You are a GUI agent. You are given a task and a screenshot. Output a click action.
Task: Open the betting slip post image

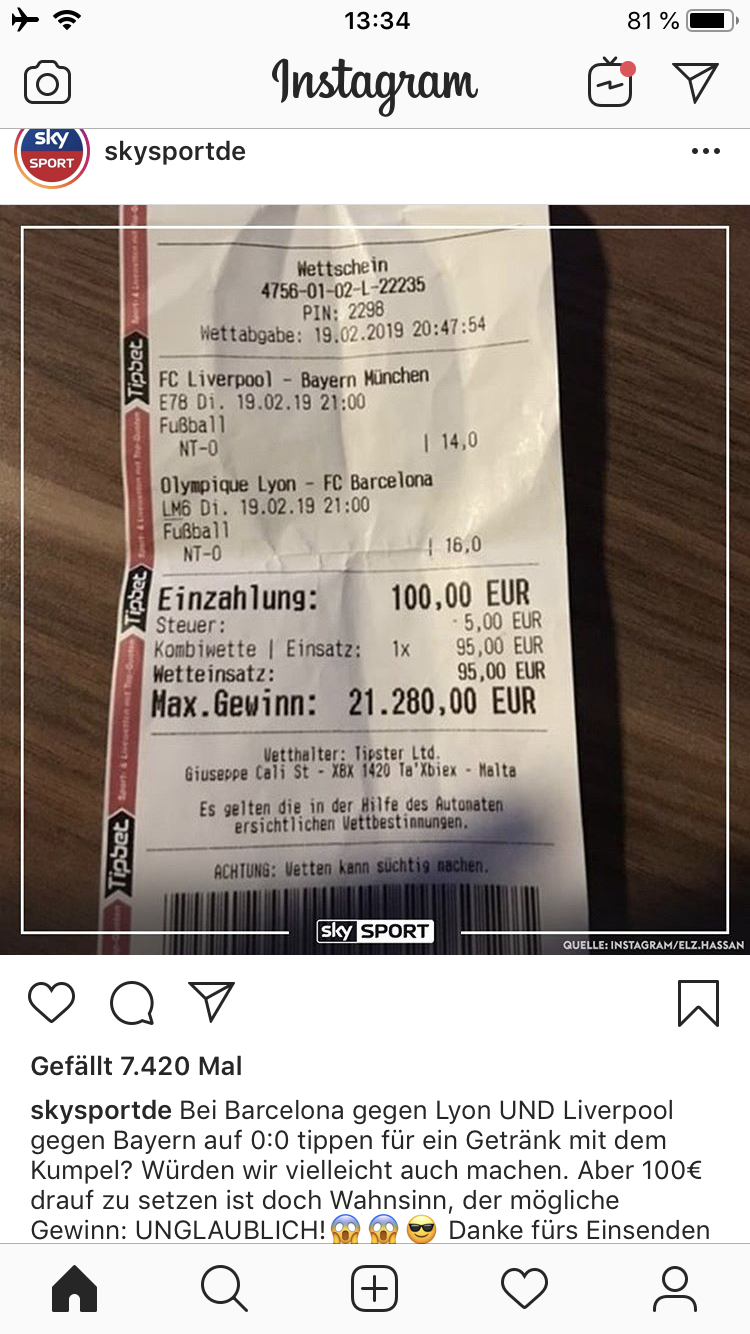point(375,580)
